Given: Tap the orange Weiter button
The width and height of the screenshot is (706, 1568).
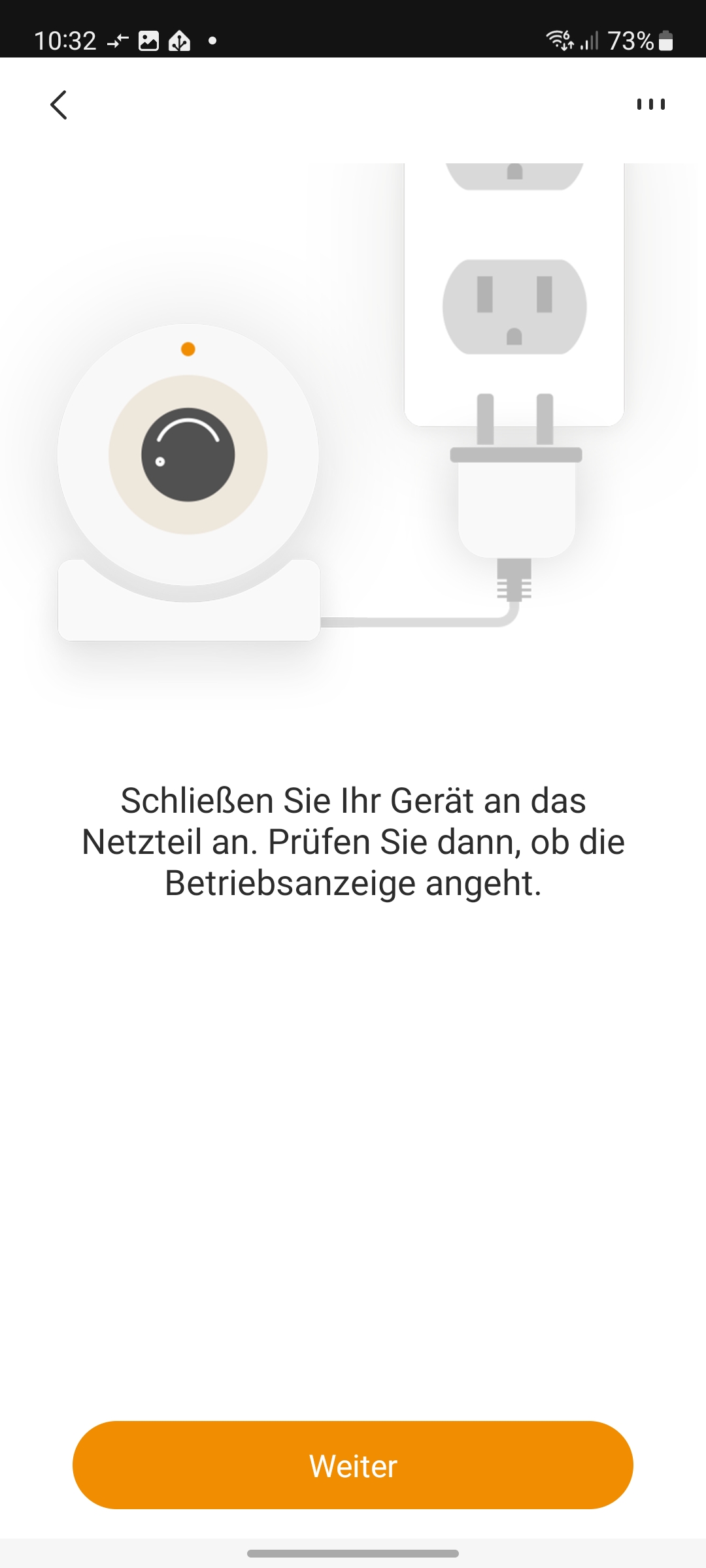Looking at the screenshot, I should [353, 1465].
